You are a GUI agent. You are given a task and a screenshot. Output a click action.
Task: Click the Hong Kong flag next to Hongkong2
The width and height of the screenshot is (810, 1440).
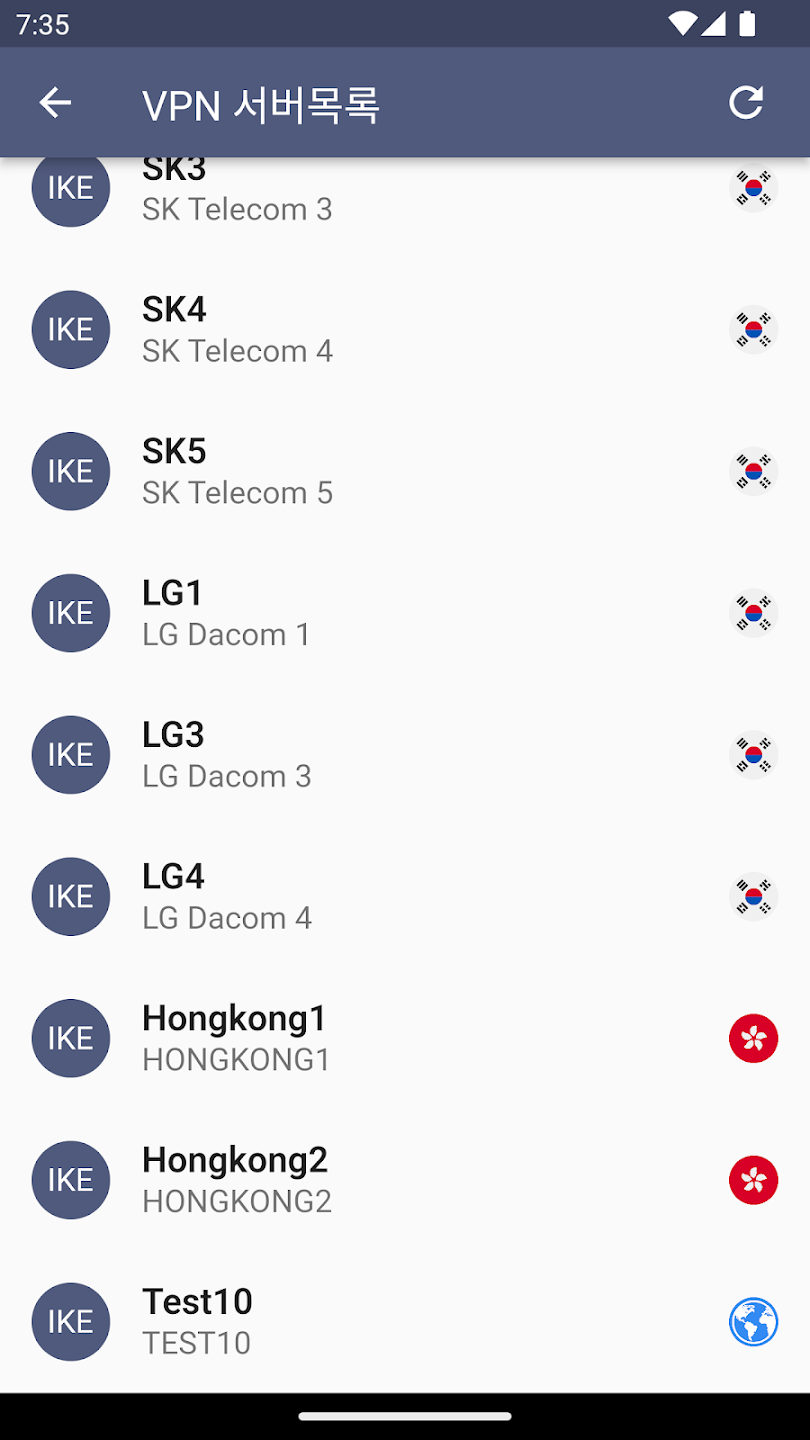[753, 1180]
